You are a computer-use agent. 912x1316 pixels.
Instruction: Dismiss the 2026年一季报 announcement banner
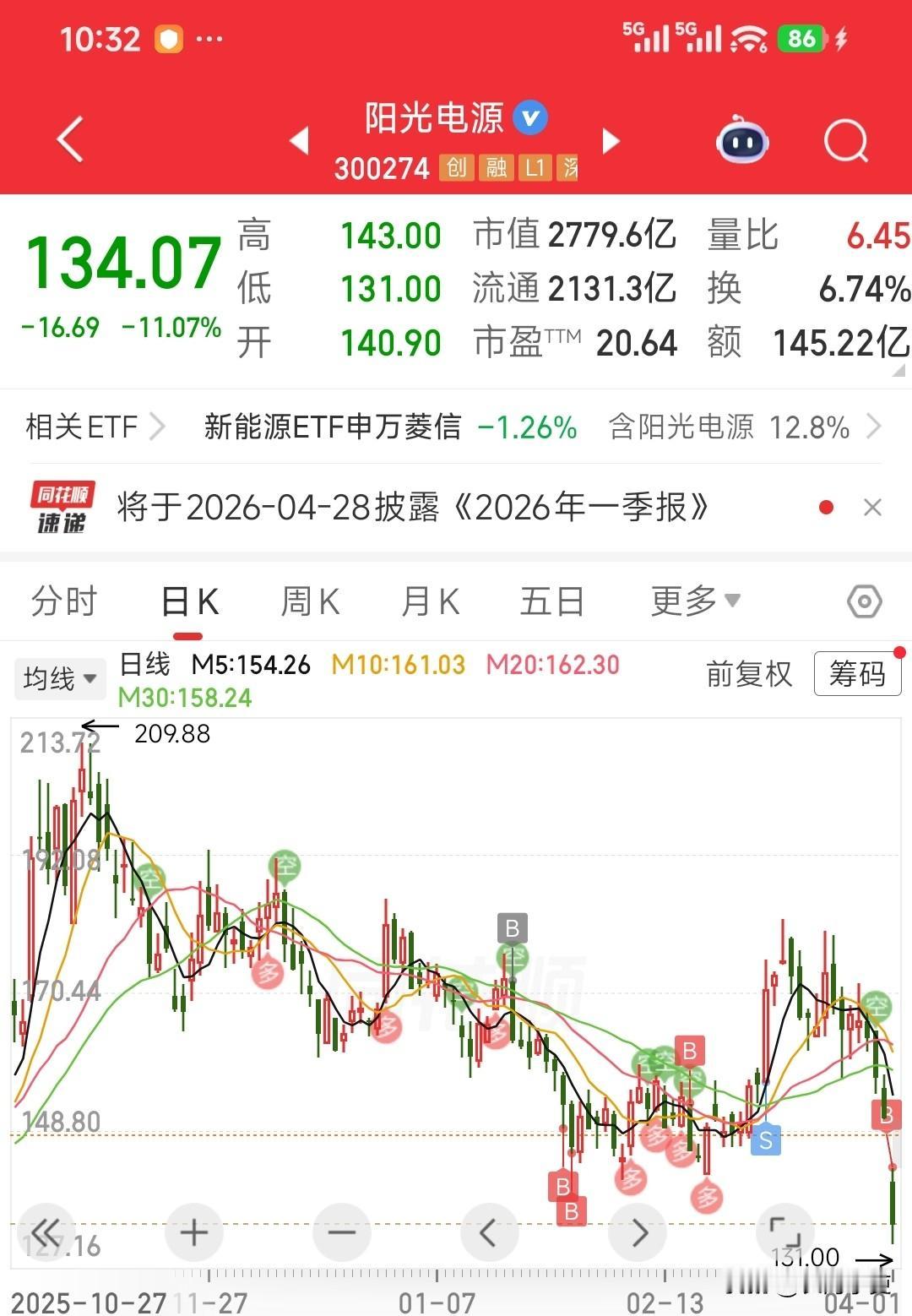click(x=873, y=507)
